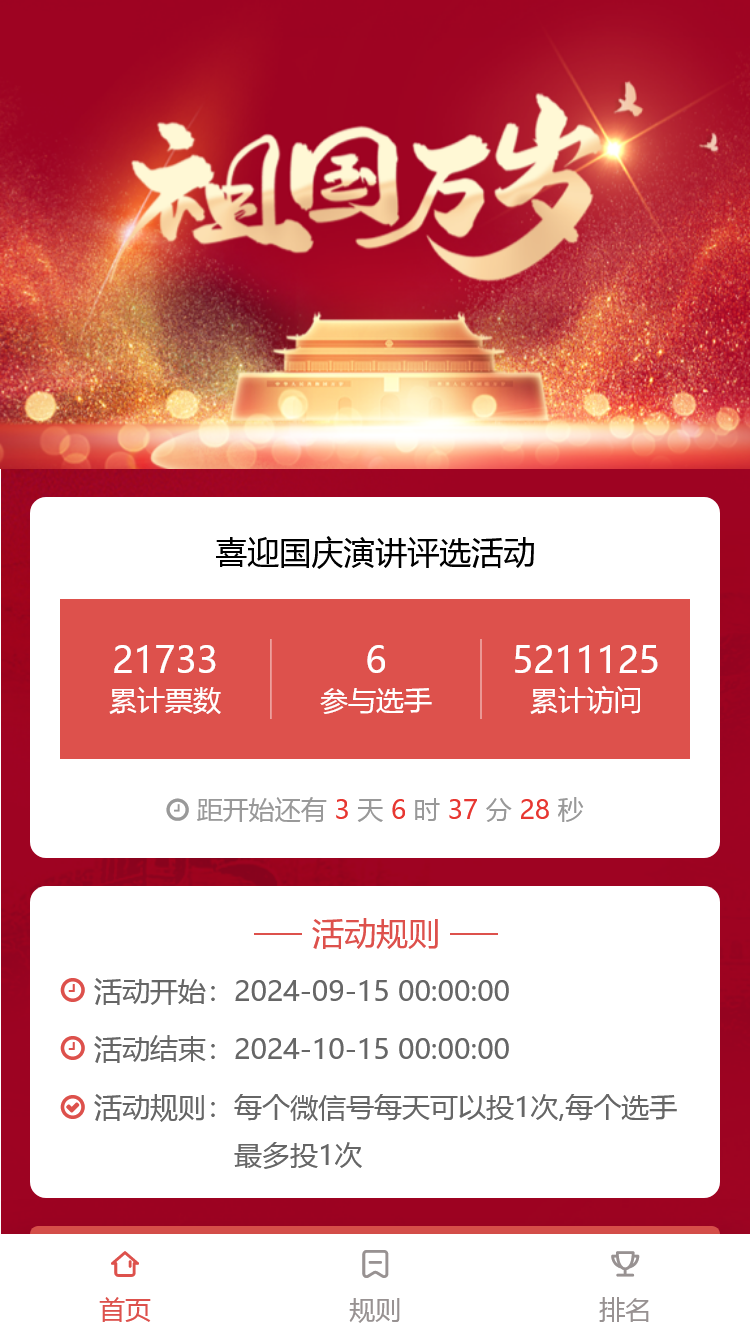Switch to the 首页 tab
The image size is (752, 1336).
(125, 1286)
